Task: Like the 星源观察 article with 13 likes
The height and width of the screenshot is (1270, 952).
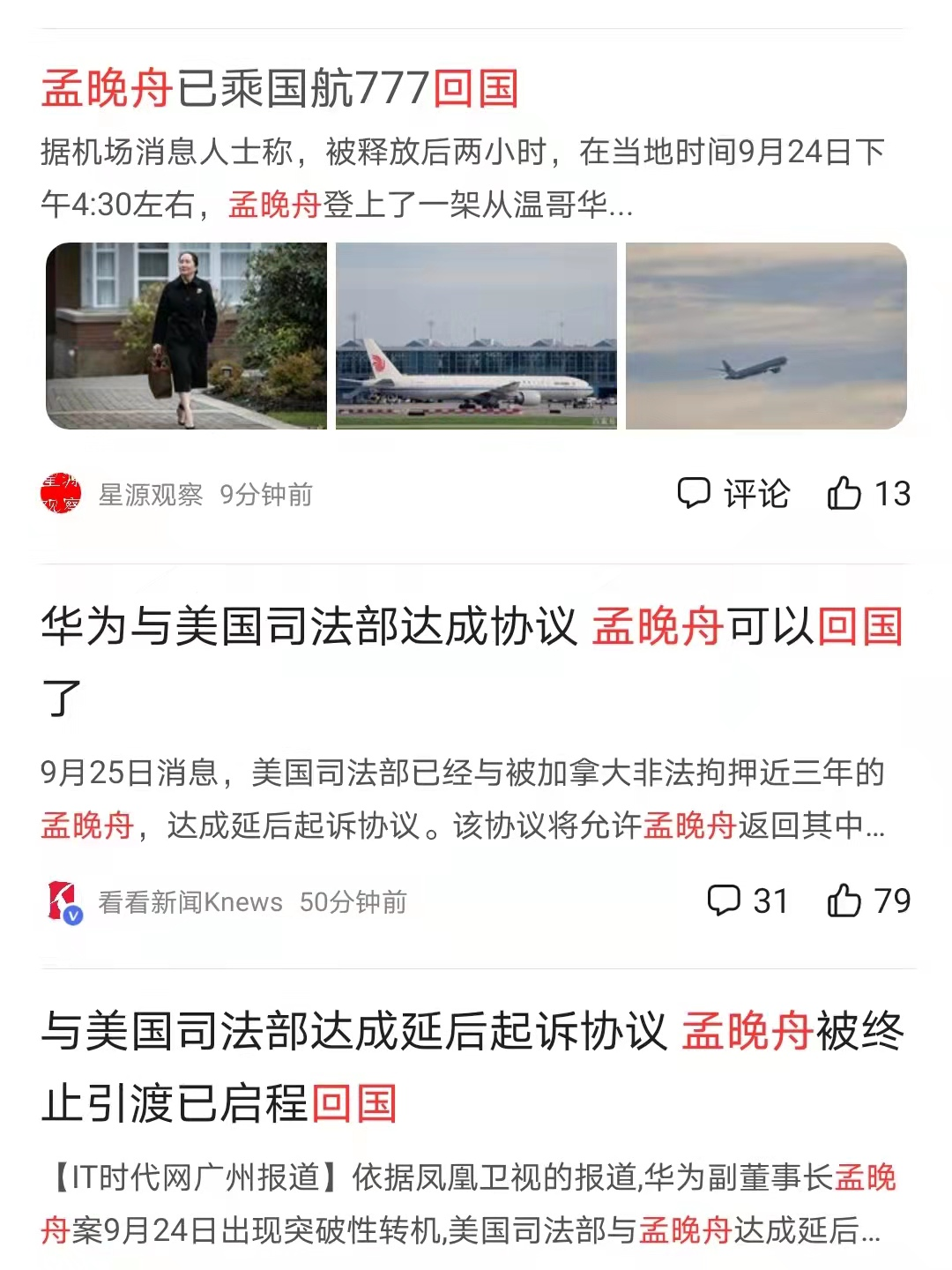Action: click(x=868, y=494)
